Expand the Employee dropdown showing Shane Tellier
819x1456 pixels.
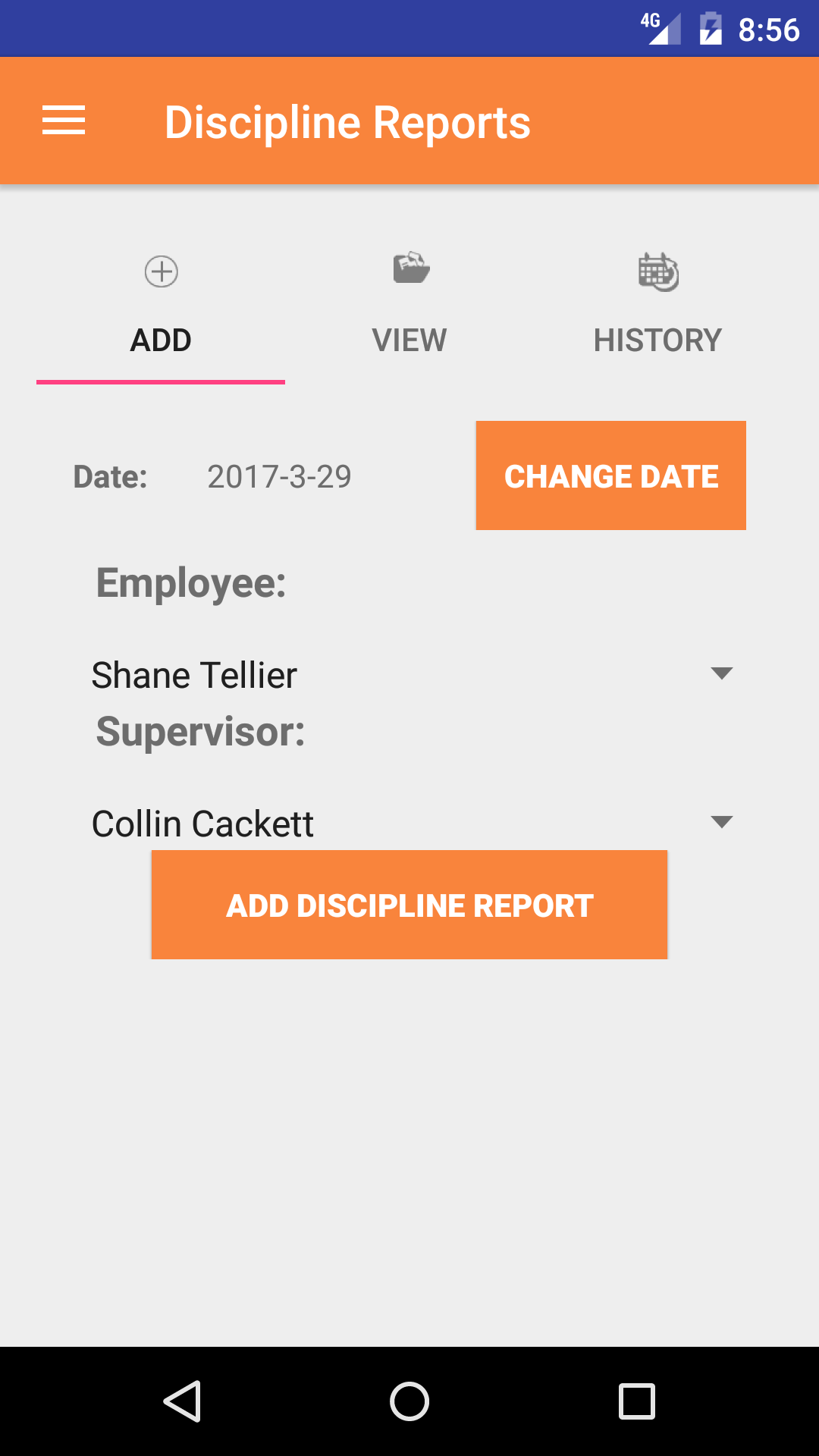tap(409, 675)
